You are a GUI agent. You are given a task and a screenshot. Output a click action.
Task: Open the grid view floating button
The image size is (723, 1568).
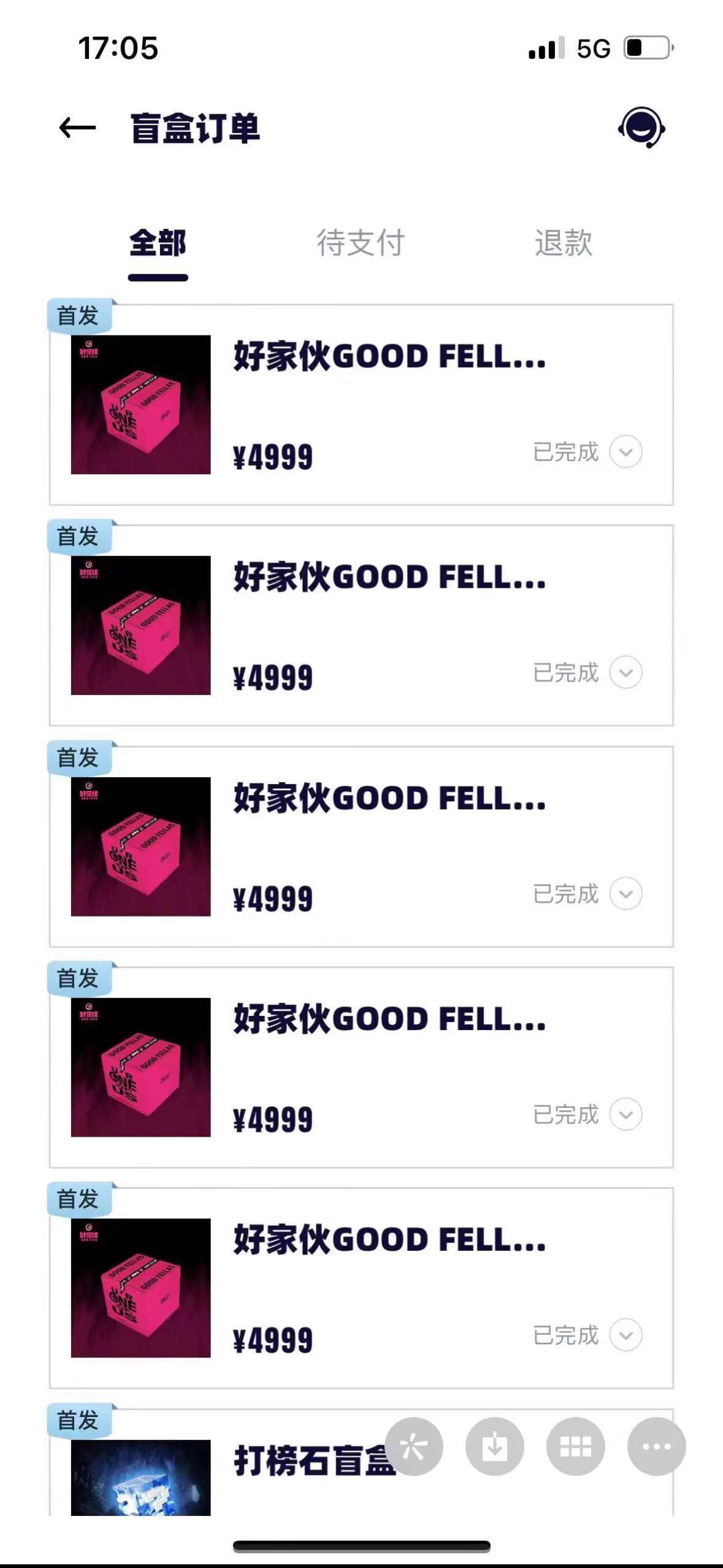click(x=576, y=1447)
